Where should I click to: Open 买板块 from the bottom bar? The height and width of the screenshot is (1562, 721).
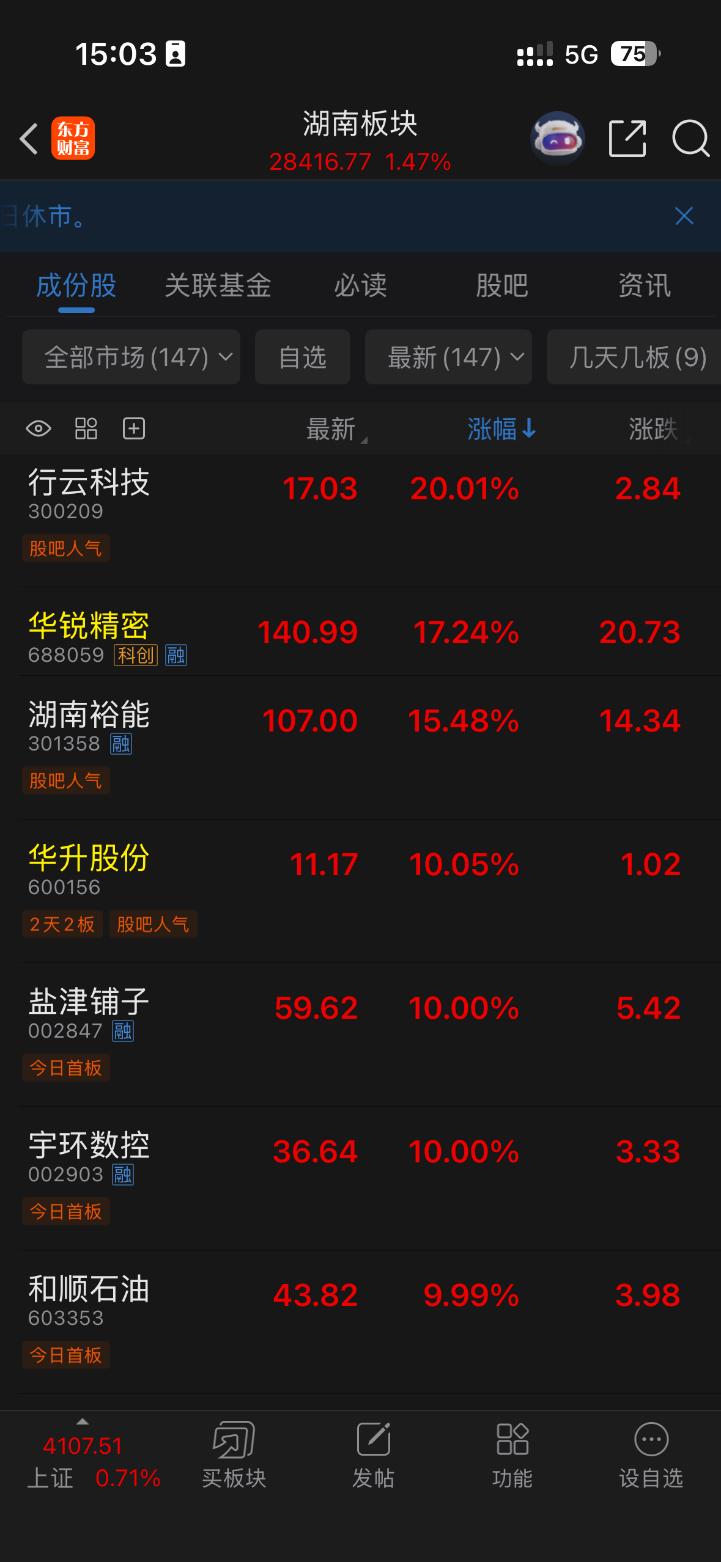(x=233, y=1457)
